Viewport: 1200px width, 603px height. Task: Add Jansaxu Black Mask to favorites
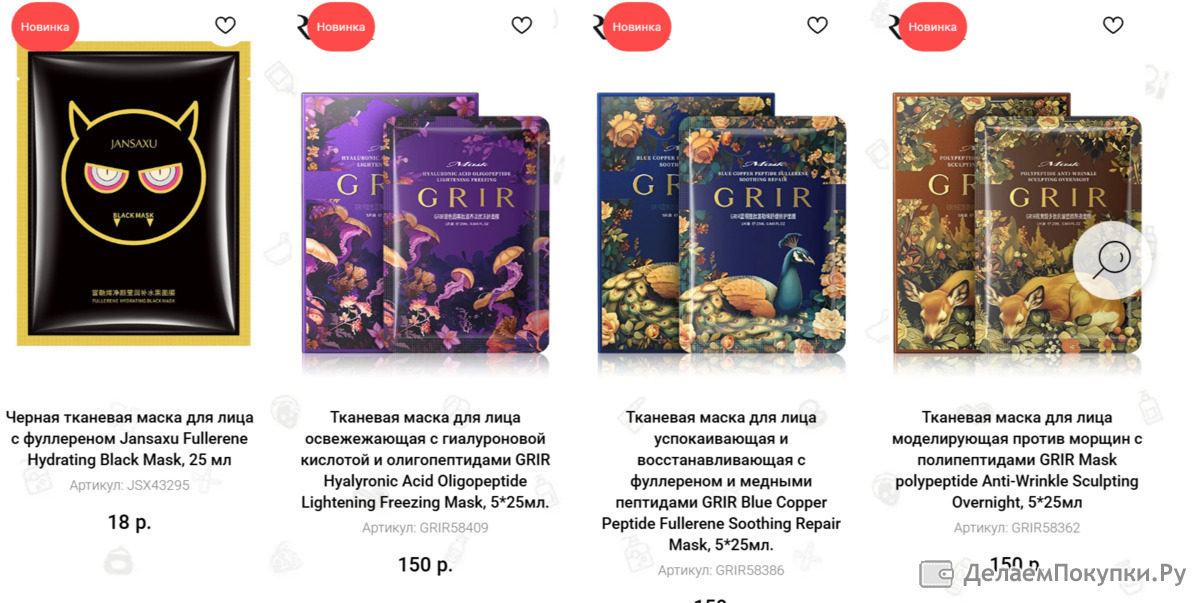click(226, 26)
